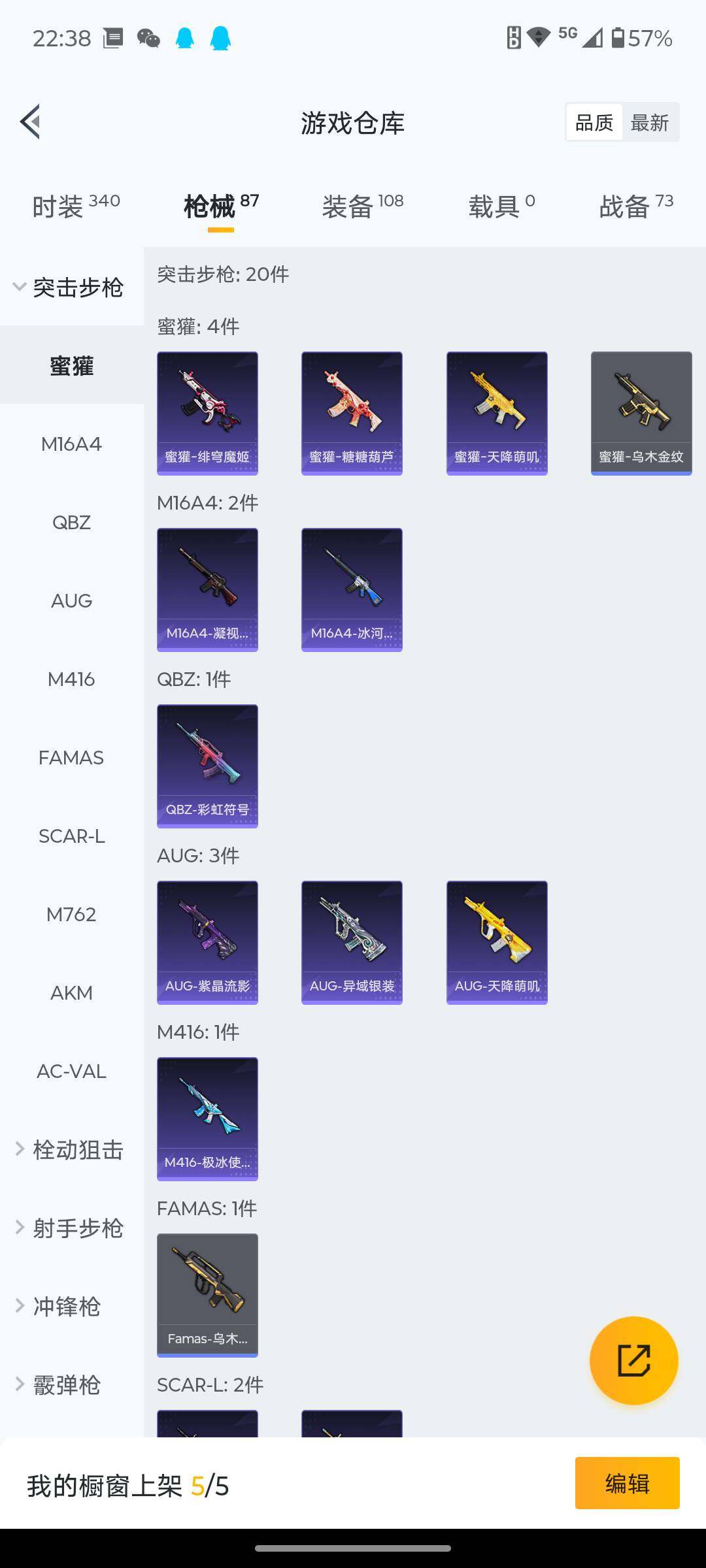Tap the orange share floating button
This screenshot has width=706, height=1568.
[x=633, y=1360]
